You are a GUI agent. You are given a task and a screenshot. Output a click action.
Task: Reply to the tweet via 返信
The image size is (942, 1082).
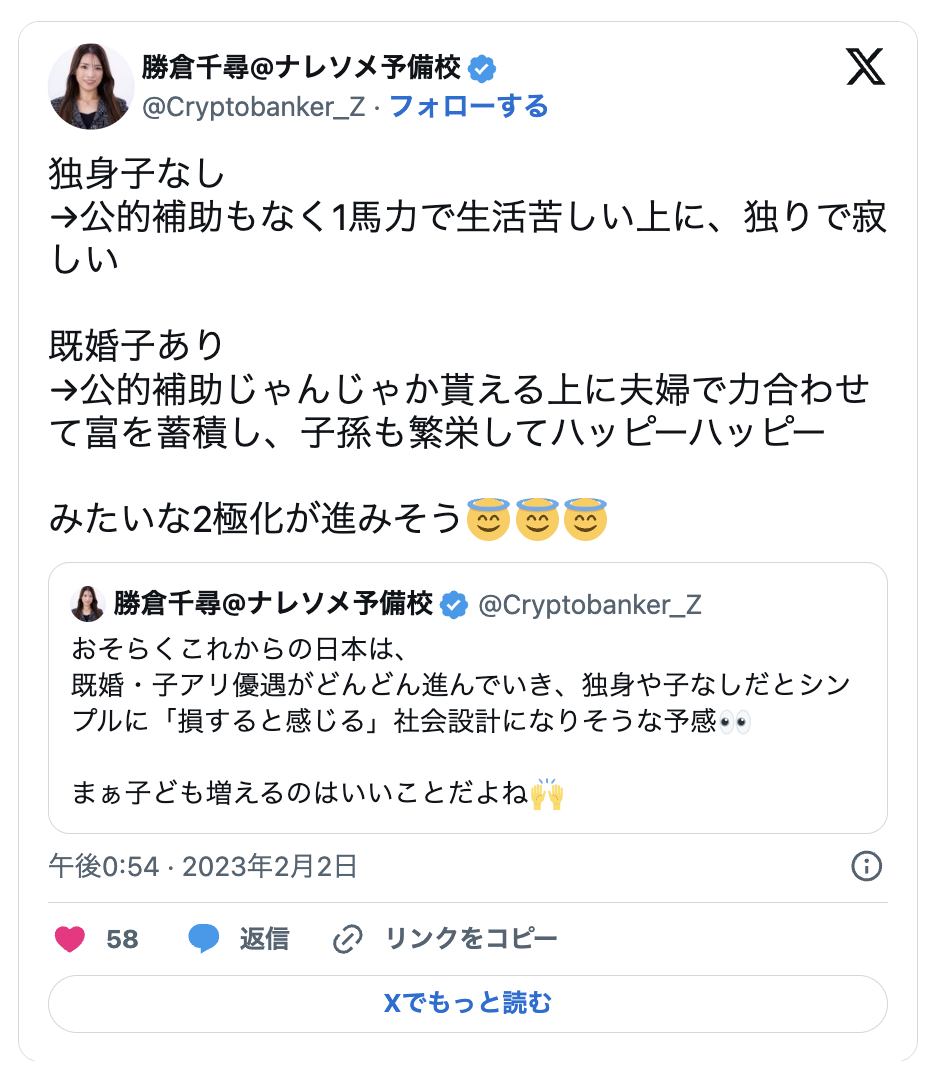coord(239,939)
